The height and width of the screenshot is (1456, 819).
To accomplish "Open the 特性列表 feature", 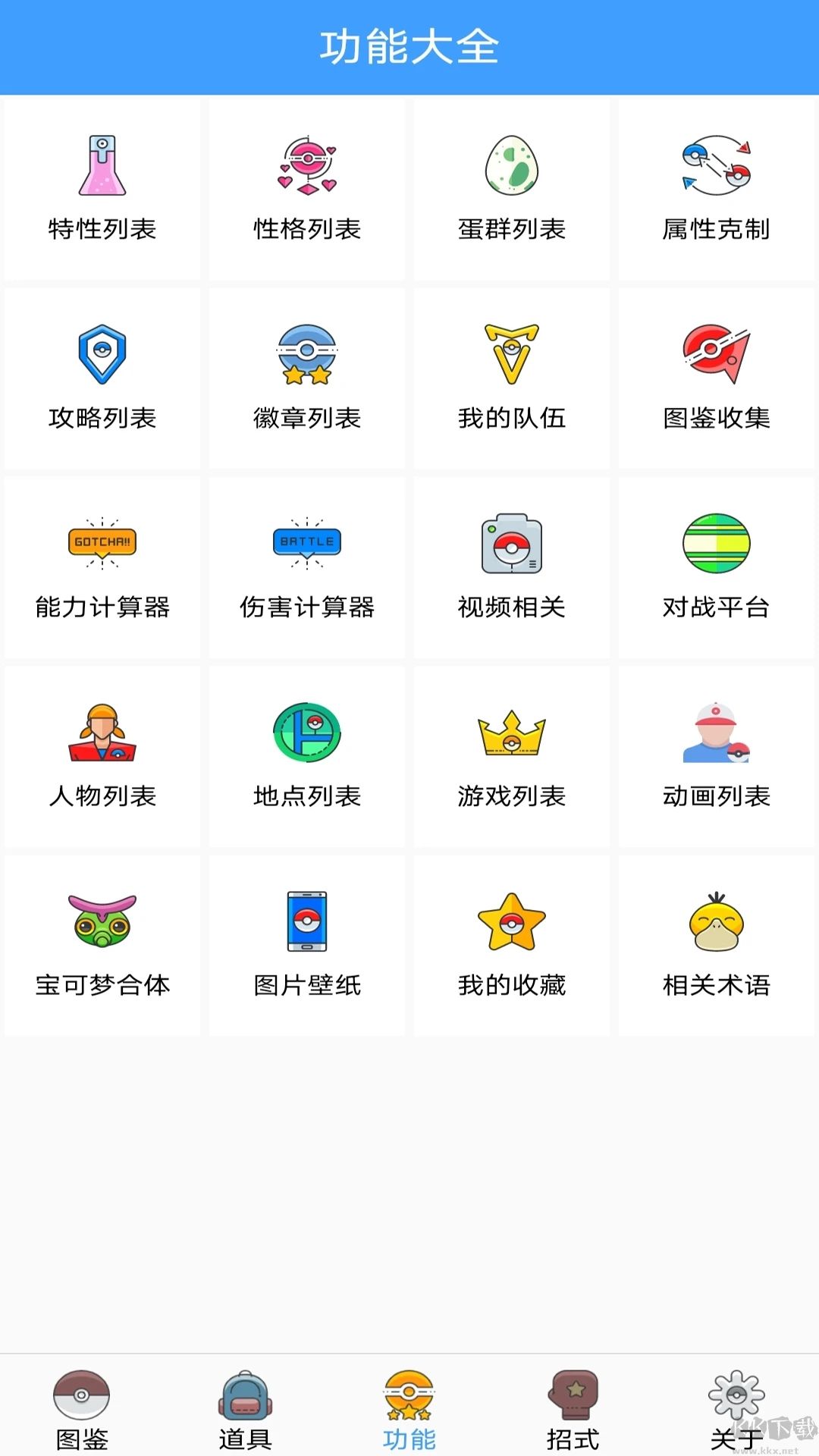I will pos(102,187).
